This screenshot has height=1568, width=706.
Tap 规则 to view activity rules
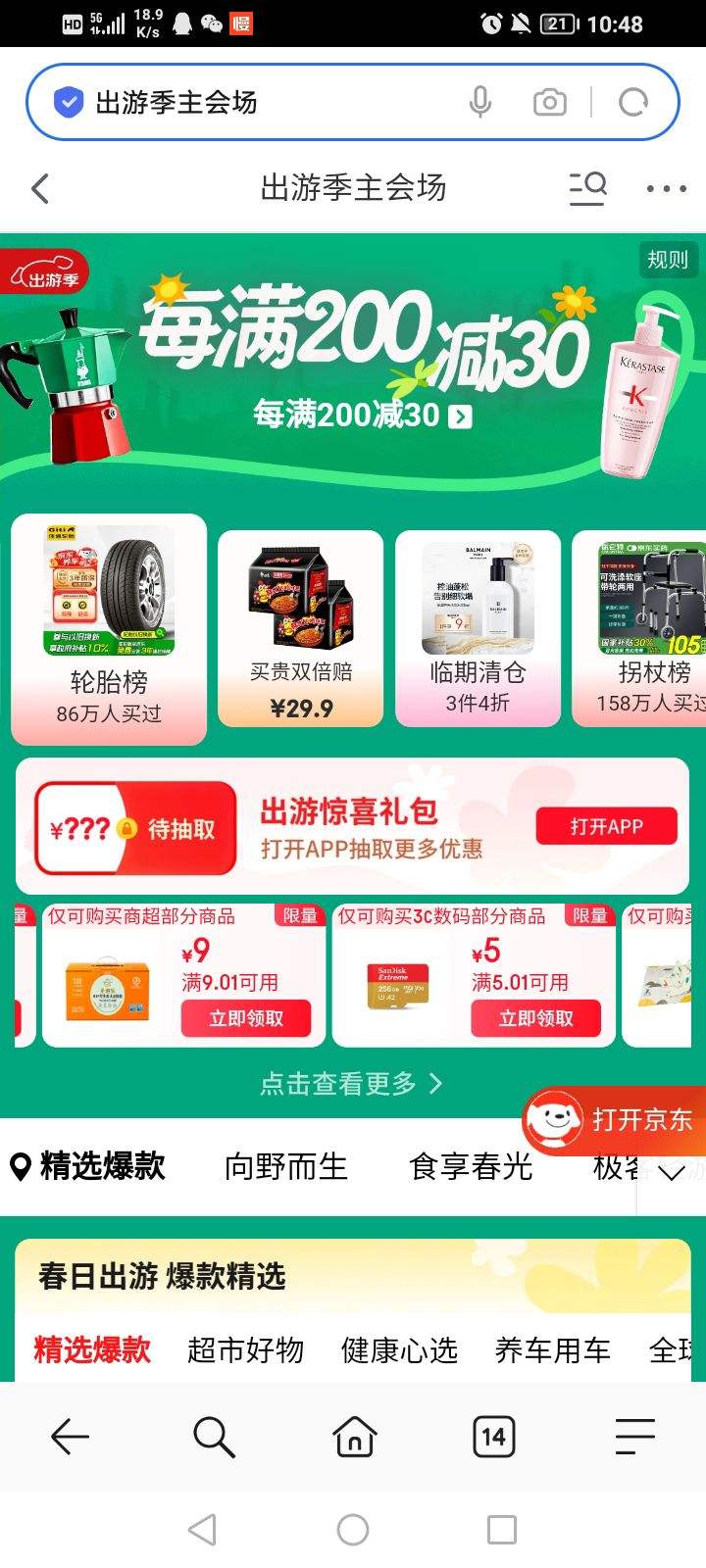[x=668, y=260]
